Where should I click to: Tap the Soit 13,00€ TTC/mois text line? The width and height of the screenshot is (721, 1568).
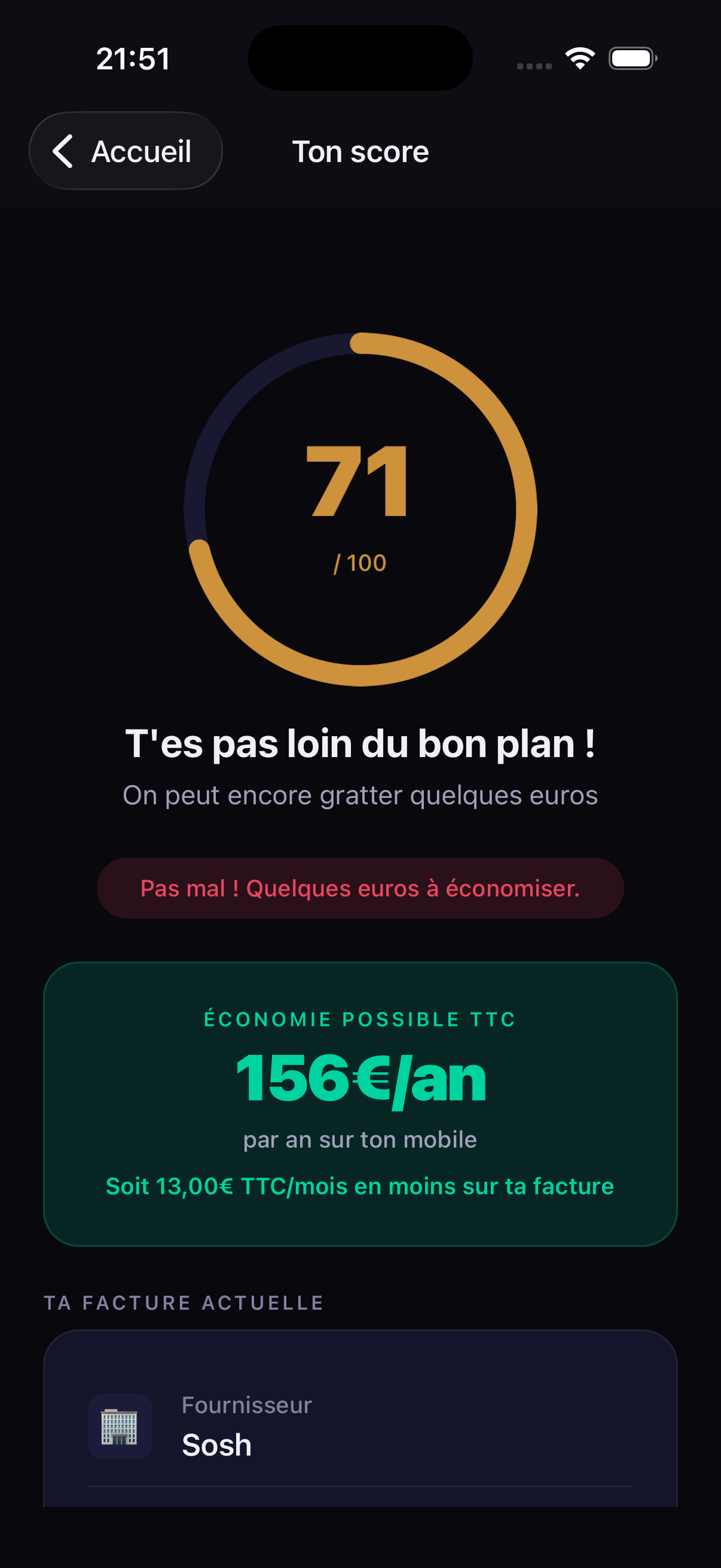coord(359,1186)
